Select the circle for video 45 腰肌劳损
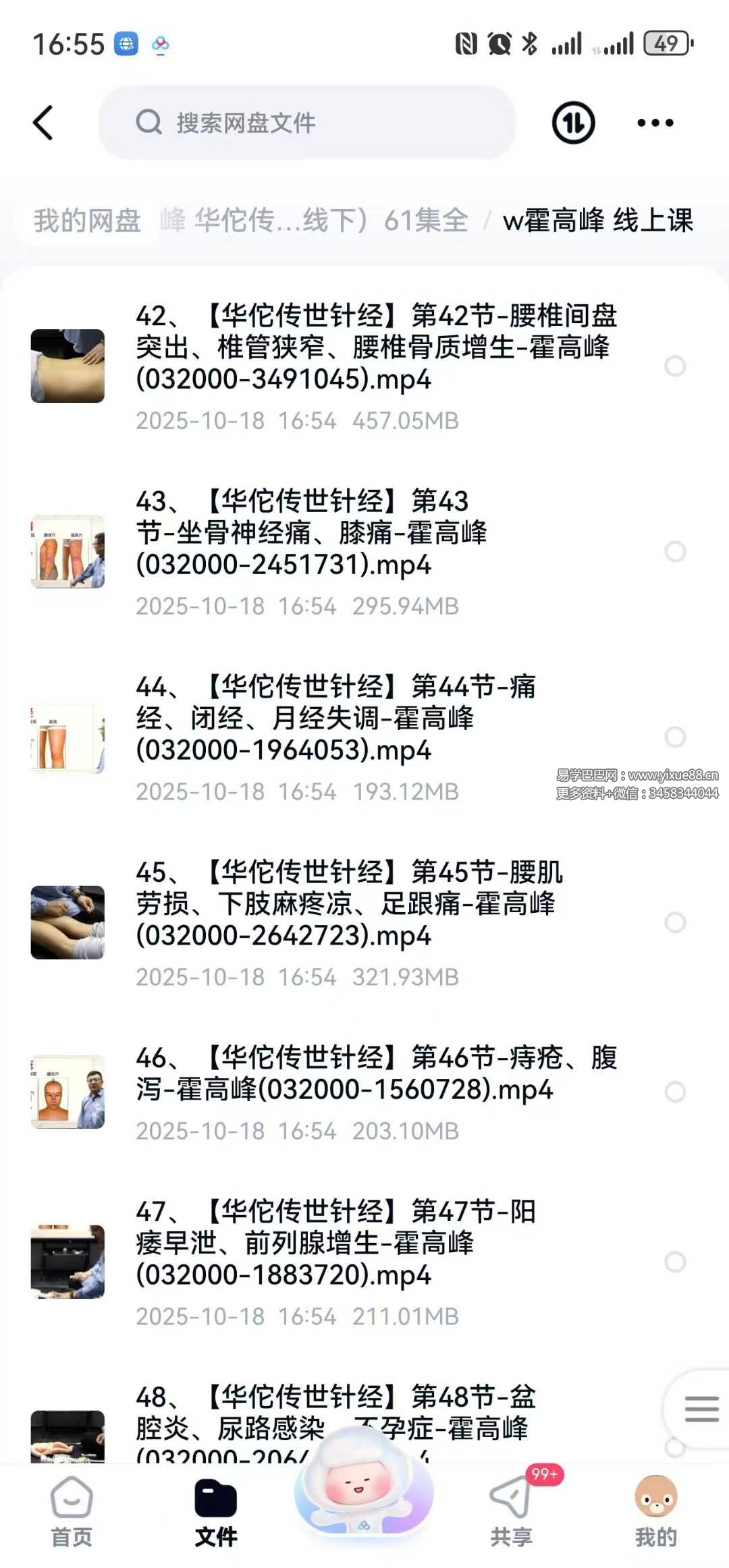This screenshot has width=729, height=1568. 675,922
